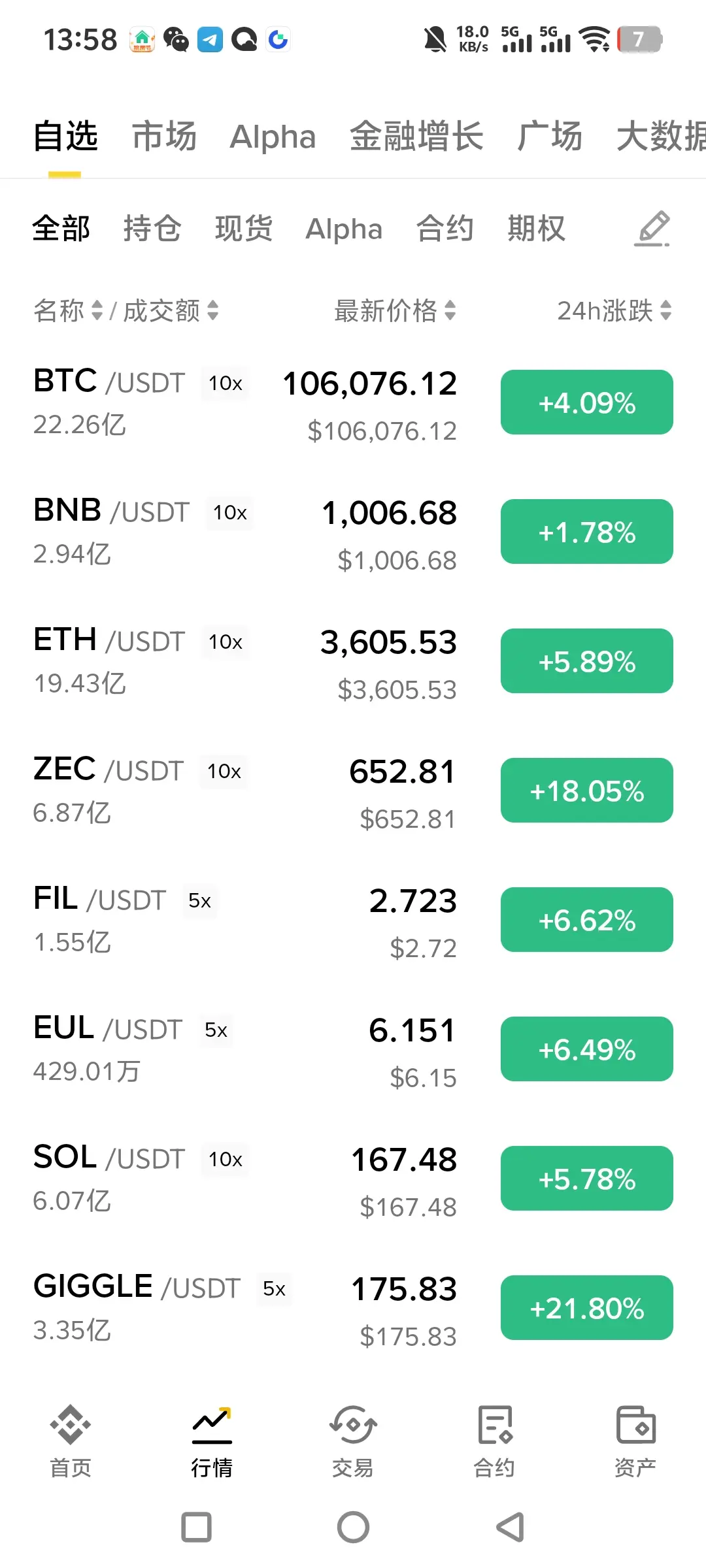The width and height of the screenshot is (706, 1568).
Task: Sort the list by 成交额
Action: coord(170,311)
